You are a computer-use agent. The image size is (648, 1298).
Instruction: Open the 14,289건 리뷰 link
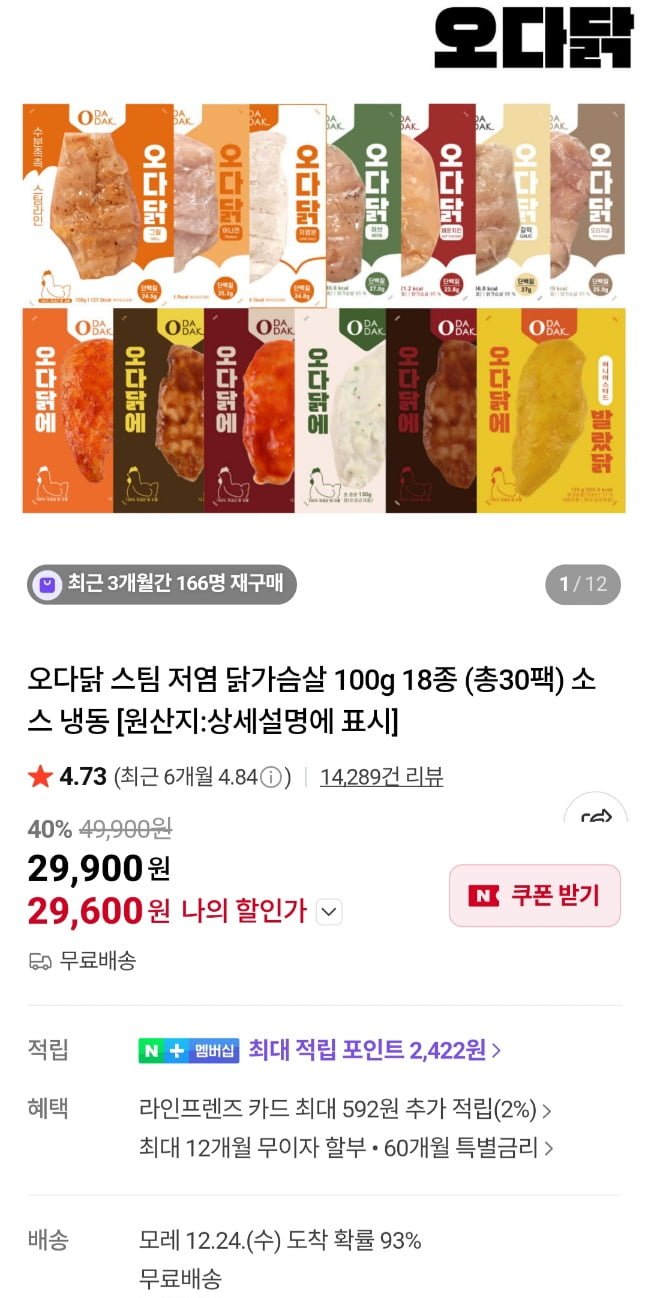(x=381, y=777)
